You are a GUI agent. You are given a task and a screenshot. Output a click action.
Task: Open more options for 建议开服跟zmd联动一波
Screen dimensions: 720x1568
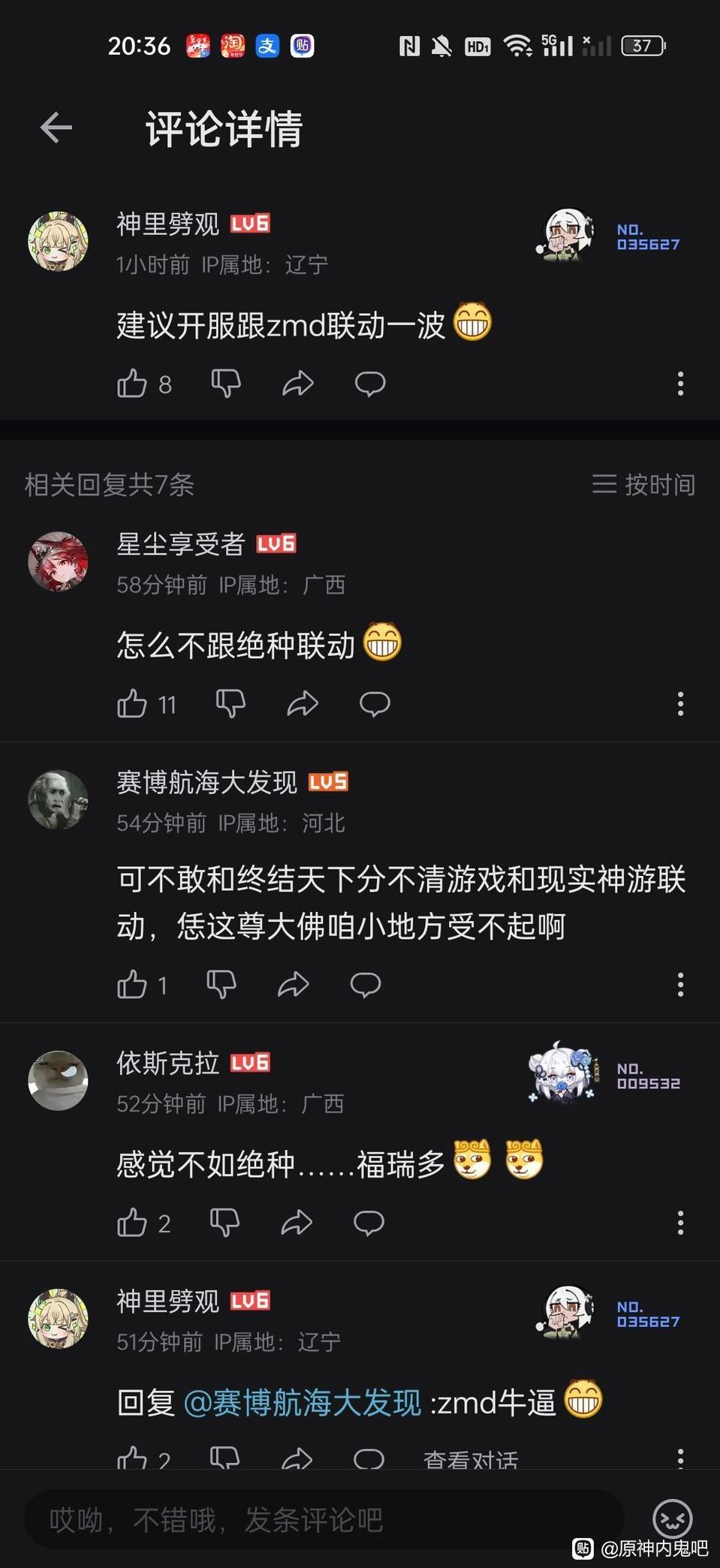[x=680, y=384]
